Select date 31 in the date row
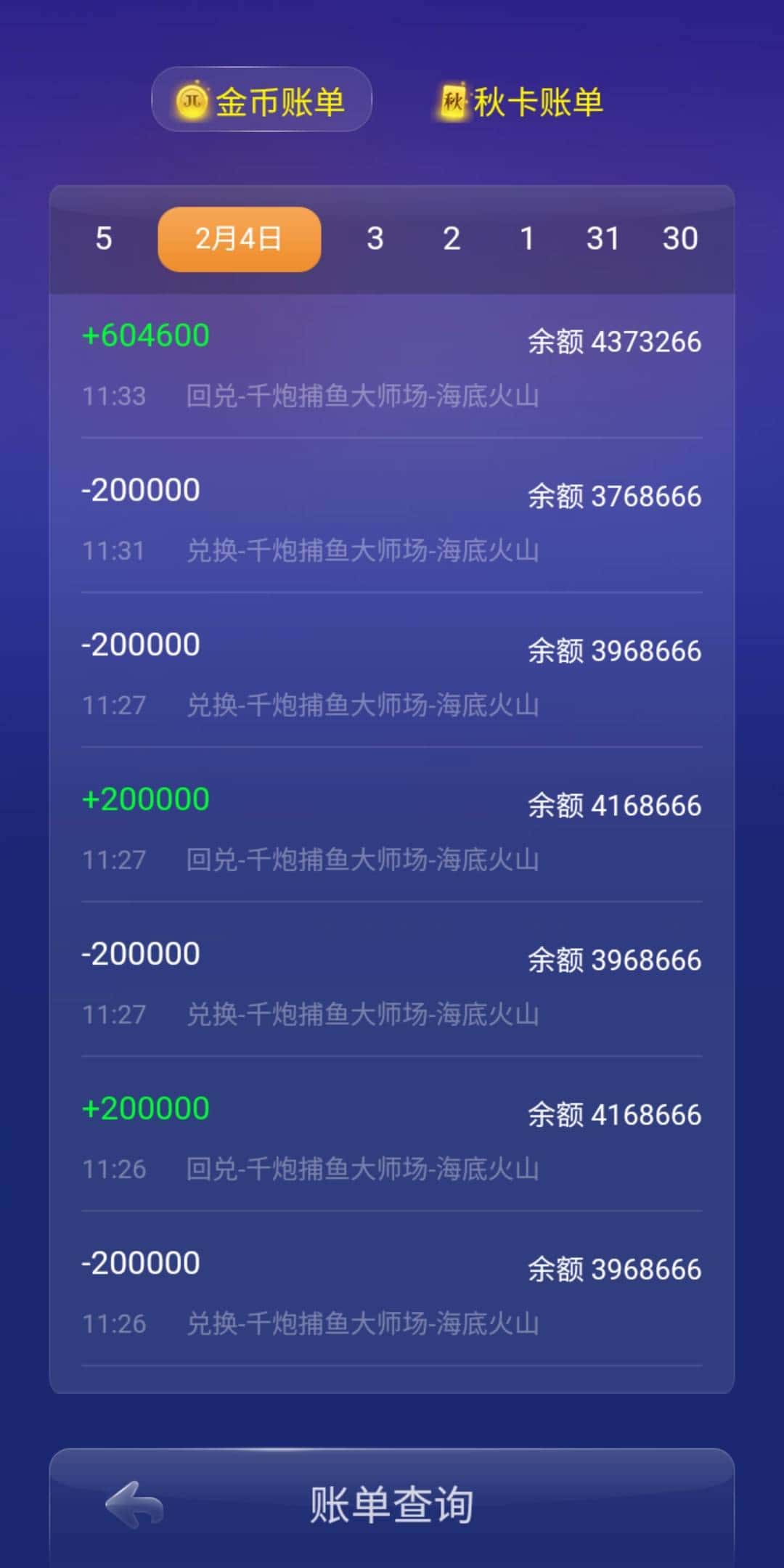Screen dimensions: 784x1568 604,239
